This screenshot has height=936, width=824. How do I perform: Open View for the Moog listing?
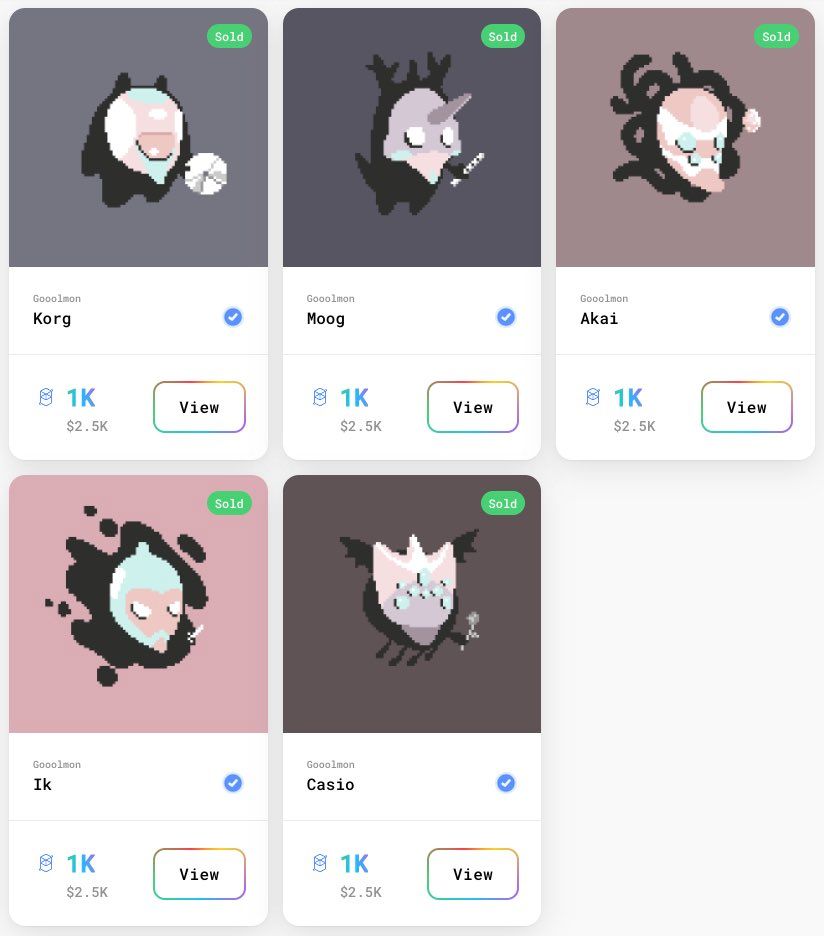click(473, 407)
